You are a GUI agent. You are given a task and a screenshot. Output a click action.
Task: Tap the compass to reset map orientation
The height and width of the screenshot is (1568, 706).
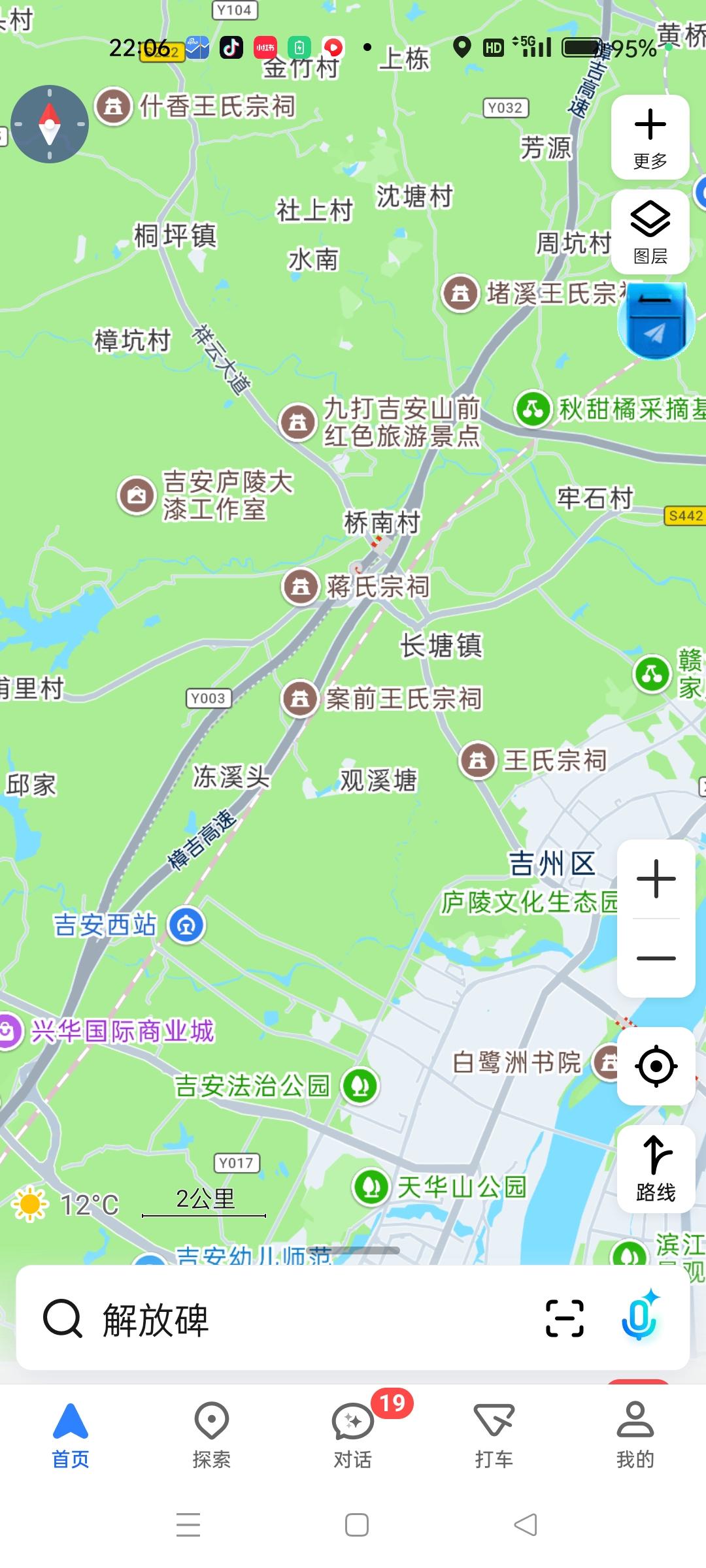click(x=50, y=123)
